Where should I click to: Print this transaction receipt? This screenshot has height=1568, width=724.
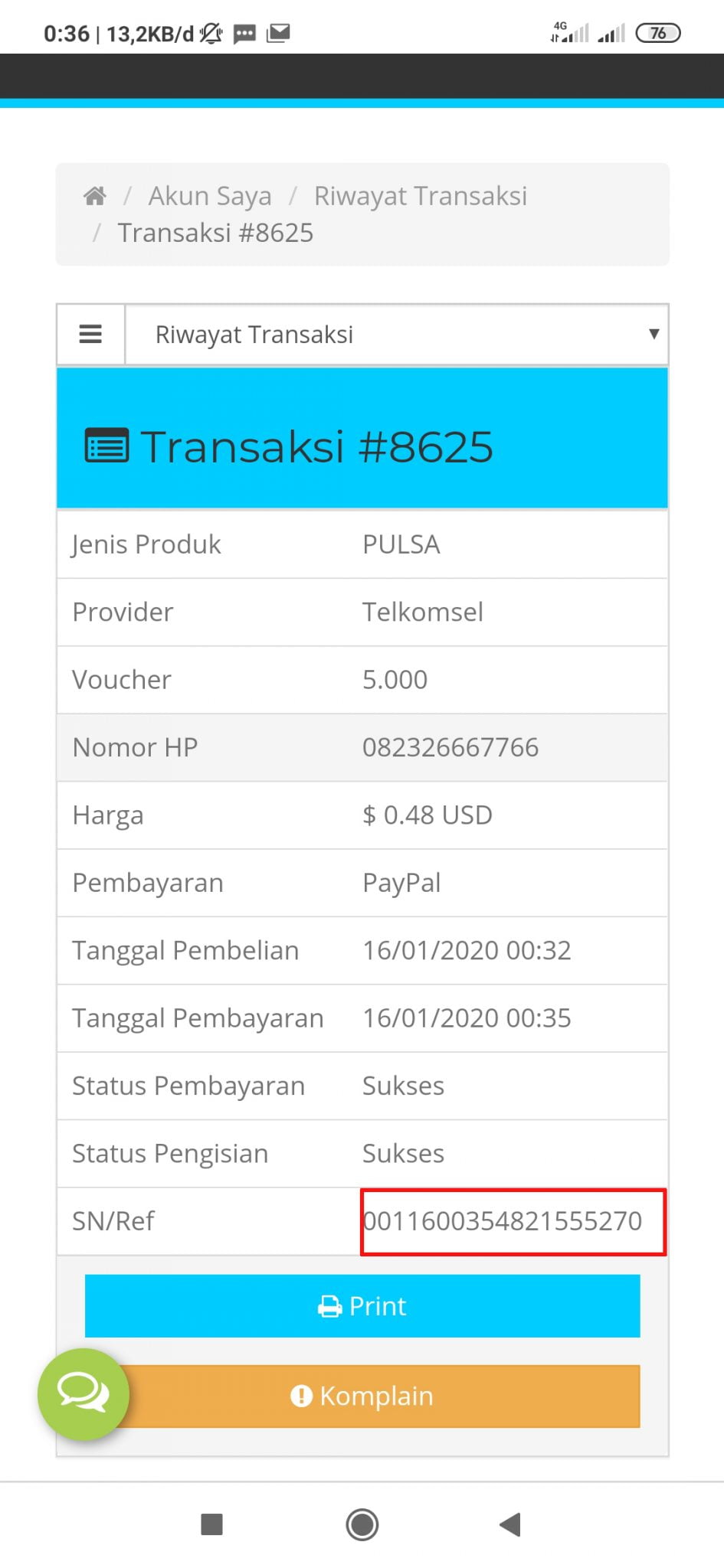point(362,1305)
